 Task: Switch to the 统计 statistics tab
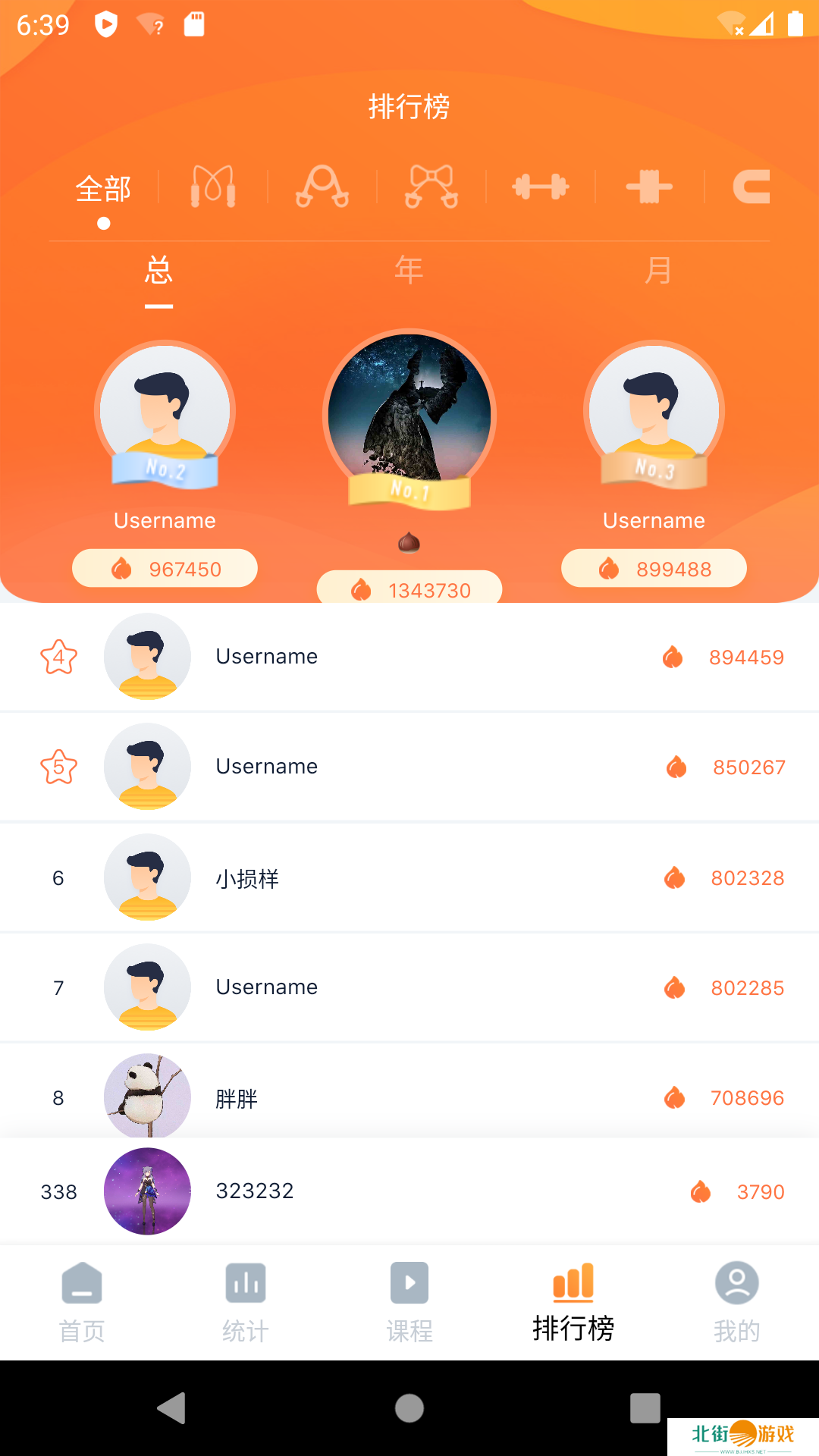coord(246,1303)
